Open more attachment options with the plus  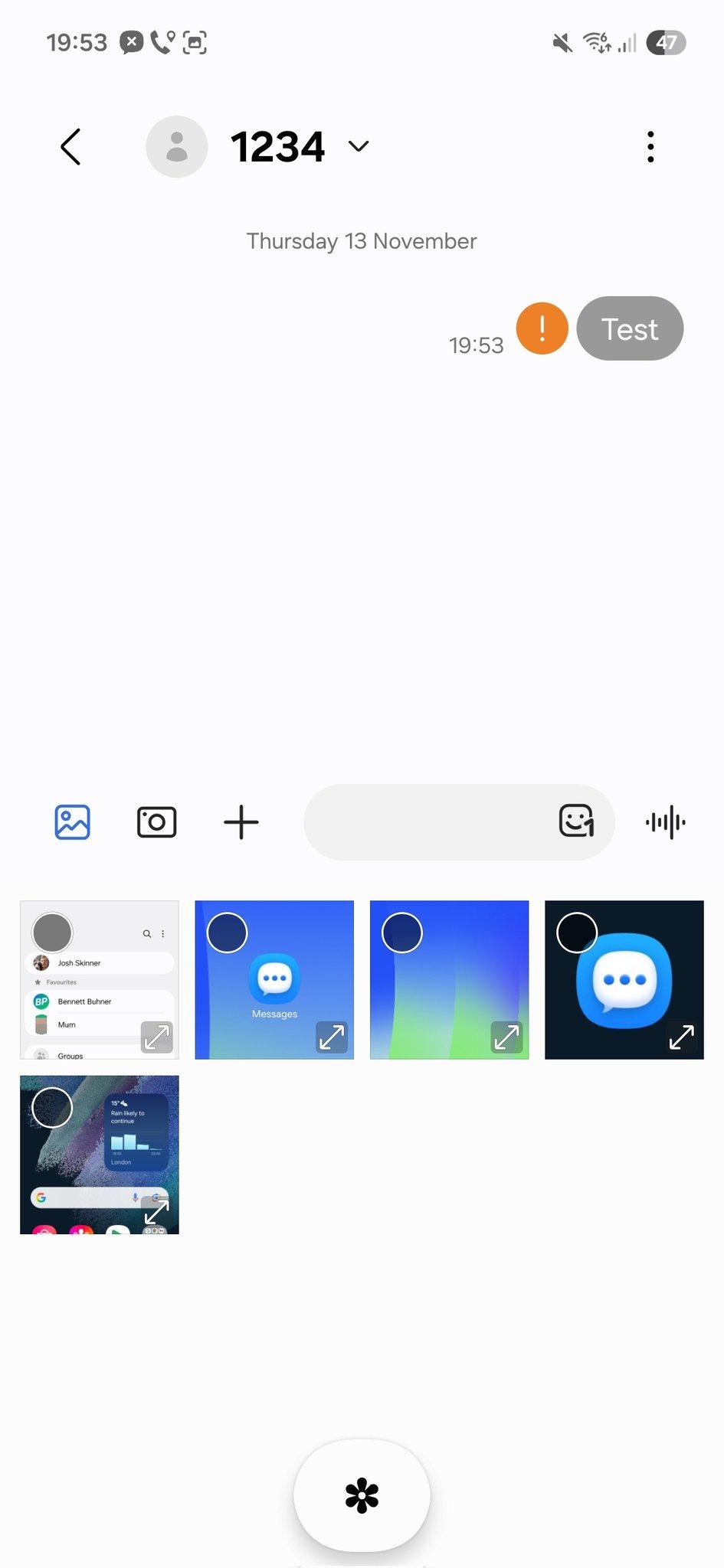click(x=241, y=822)
